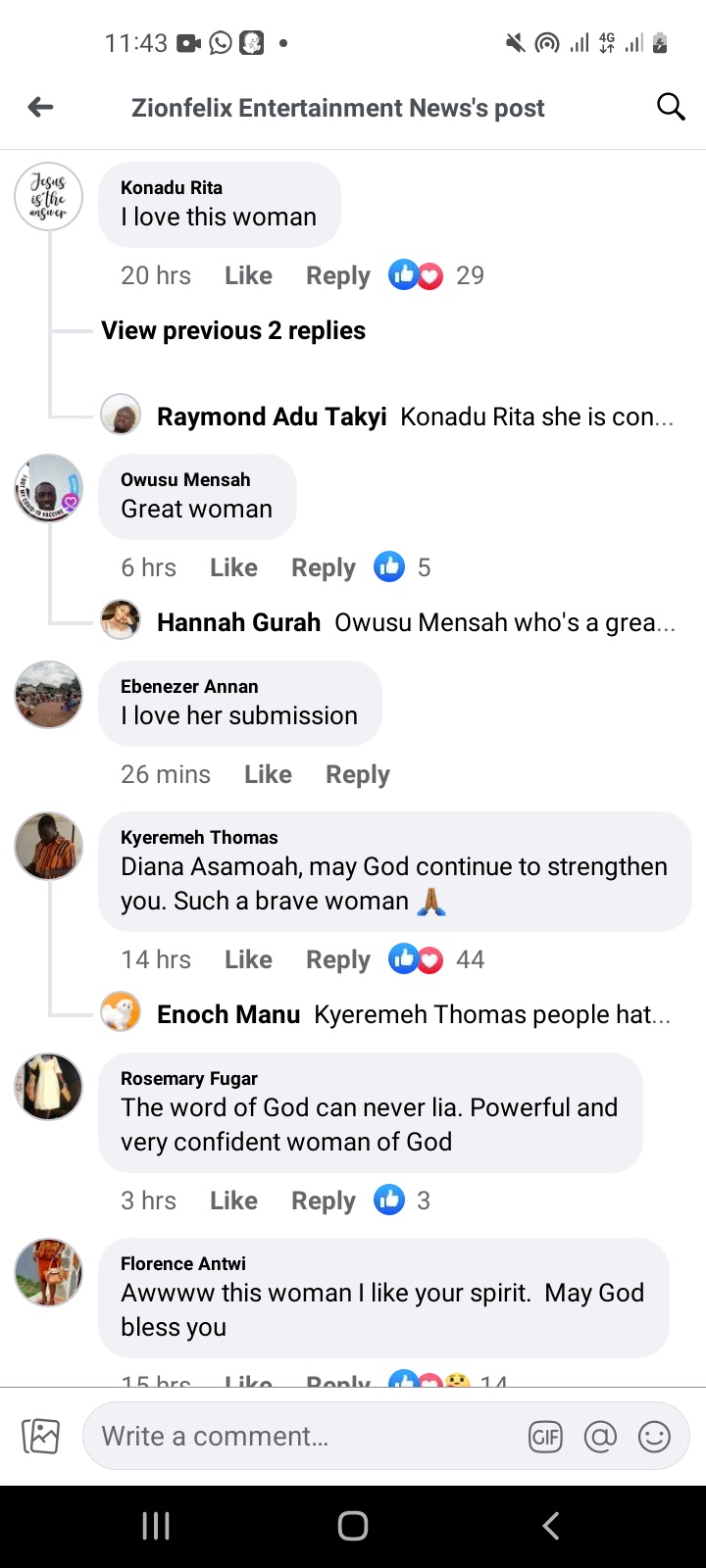Expand View previous 2 replies
This screenshot has width=706, height=1568.
pos(233,330)
